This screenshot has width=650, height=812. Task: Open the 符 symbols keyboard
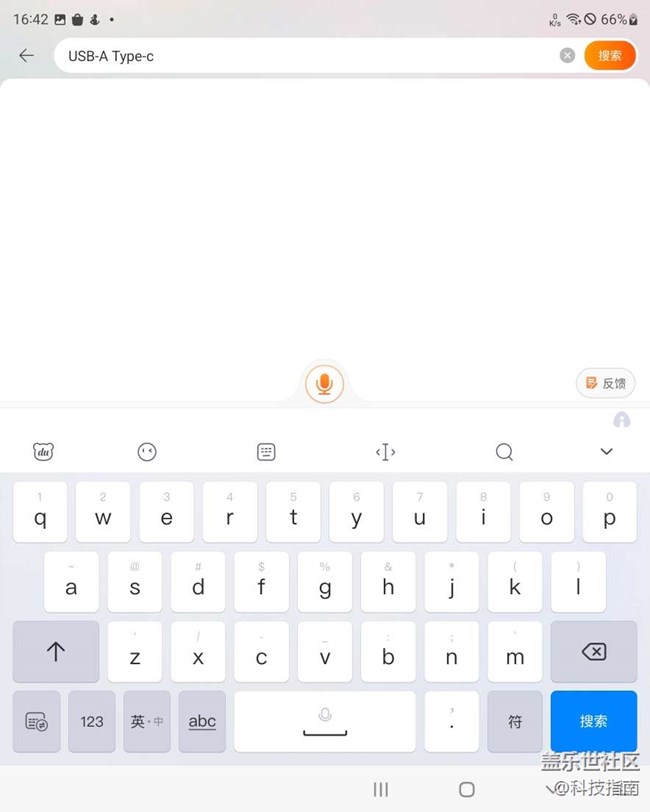[x=515, y=721]
